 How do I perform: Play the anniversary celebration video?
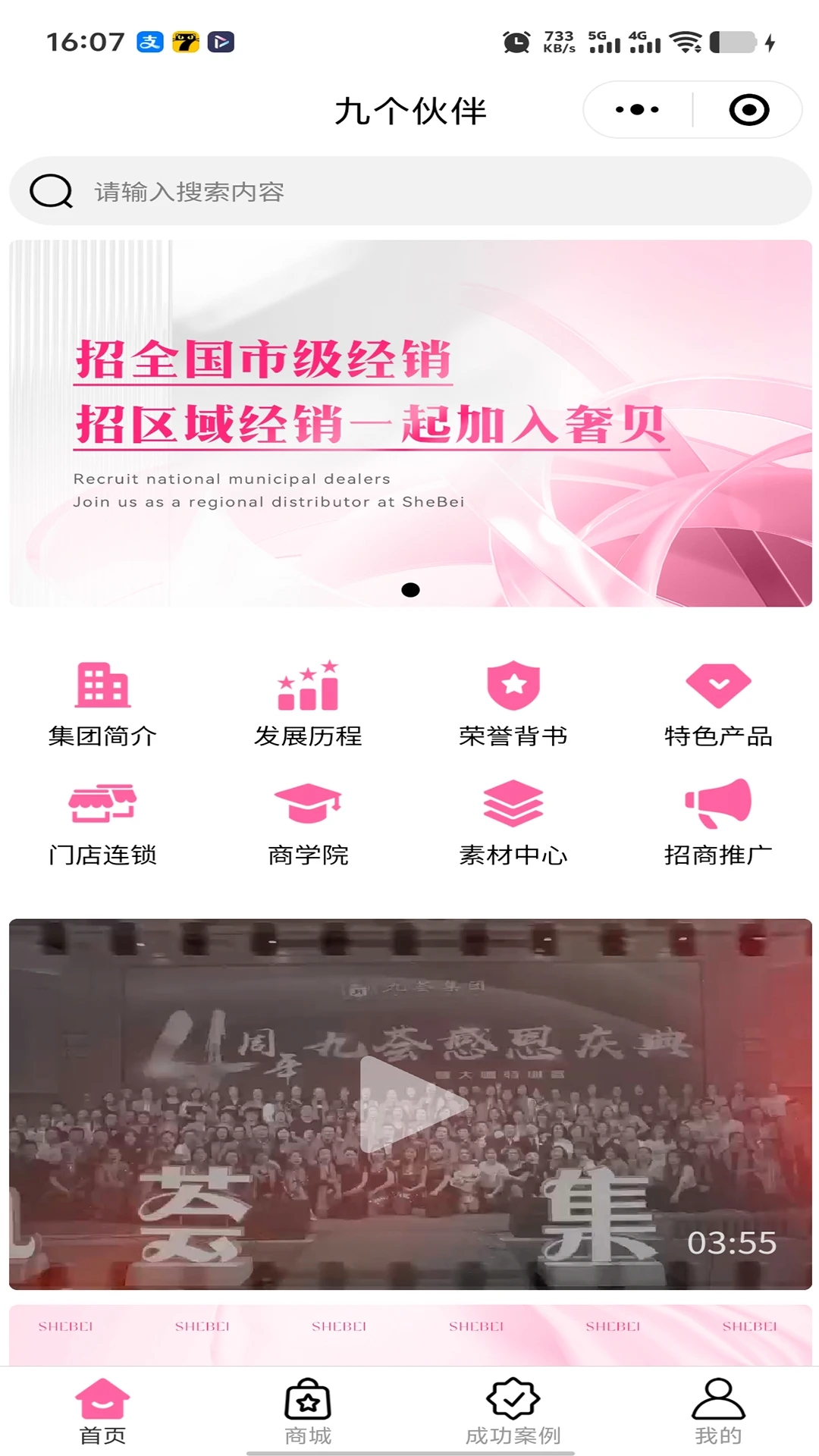[x=409, y=1104]
